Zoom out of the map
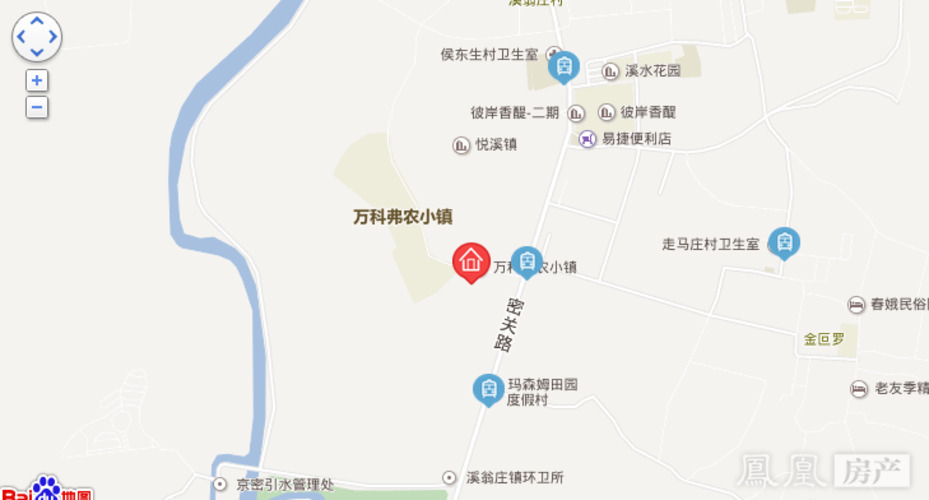929x500 pixels. (x=37, y=107)
